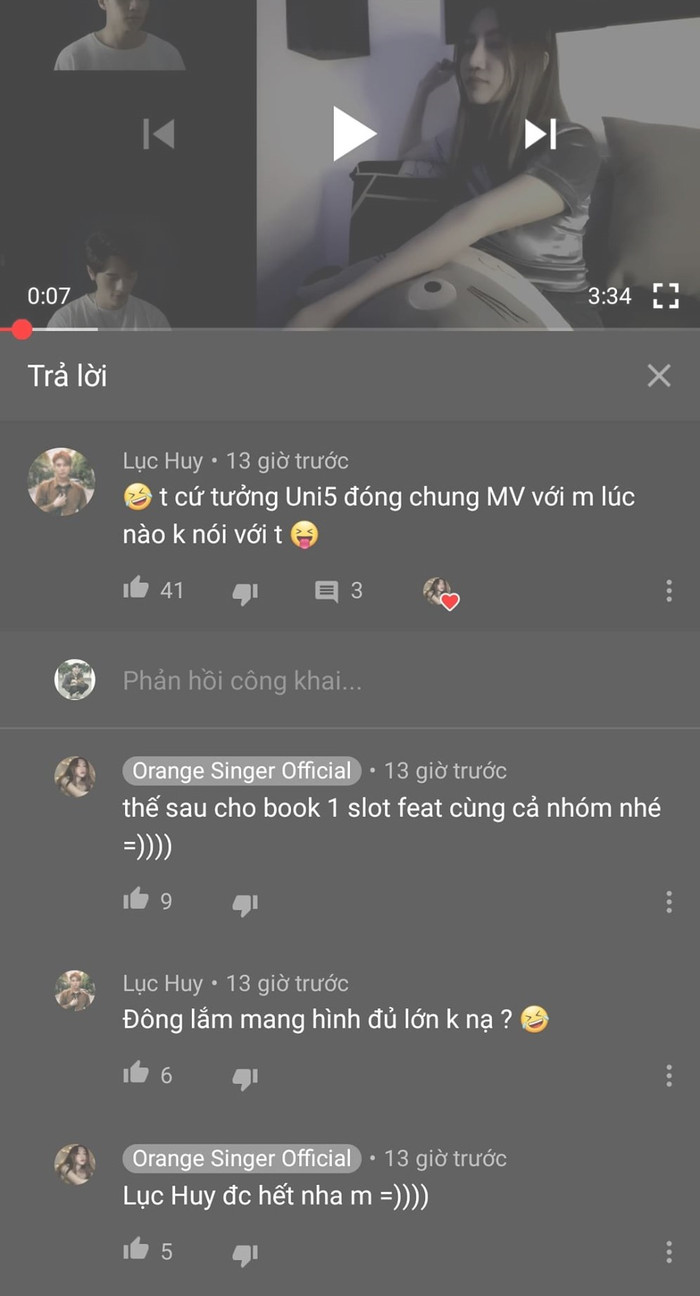Image resolution: width=700 pixels, height=1296 pixels.
Task: Open options menu for Lục Huy's top comment
Action: pos(669,591)
